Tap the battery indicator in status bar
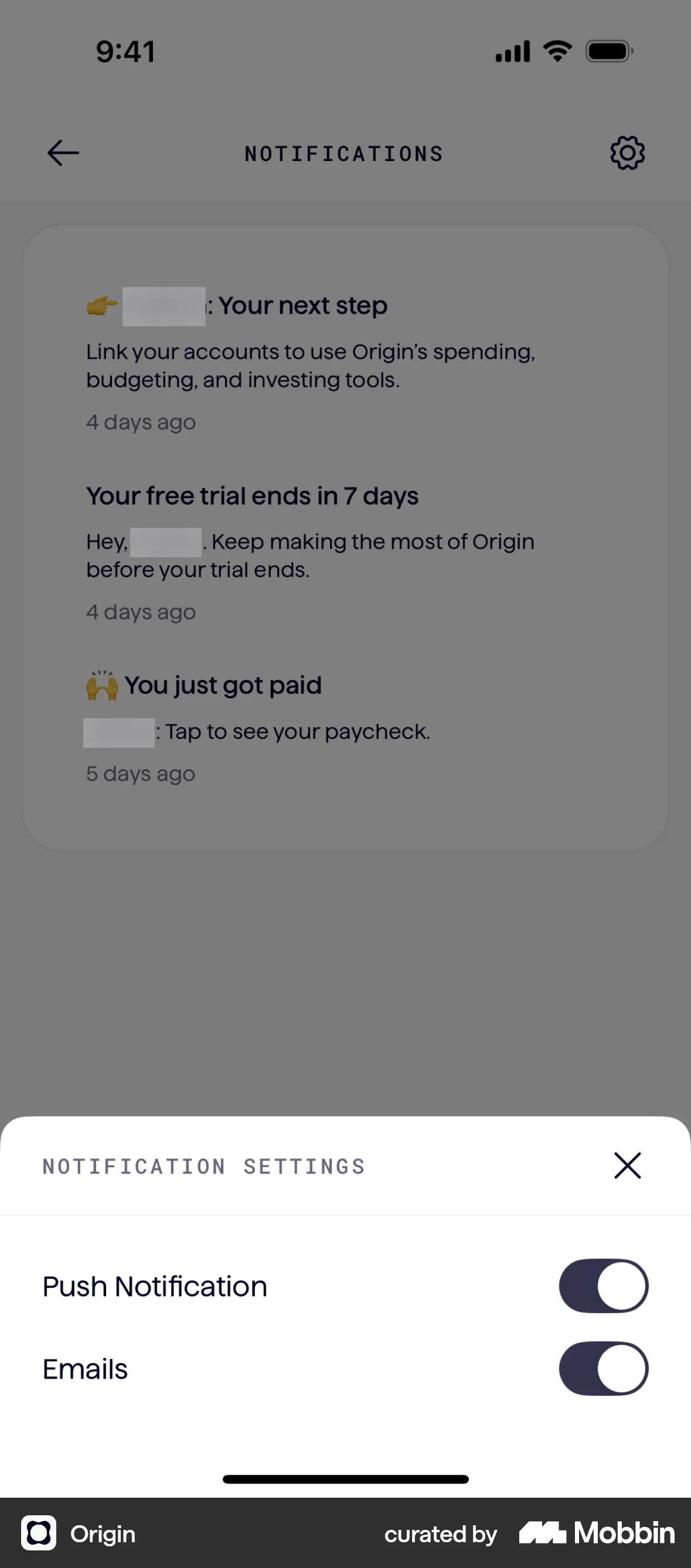The width and height of the screenshot is (691, 1568). (x=608, y=51)
